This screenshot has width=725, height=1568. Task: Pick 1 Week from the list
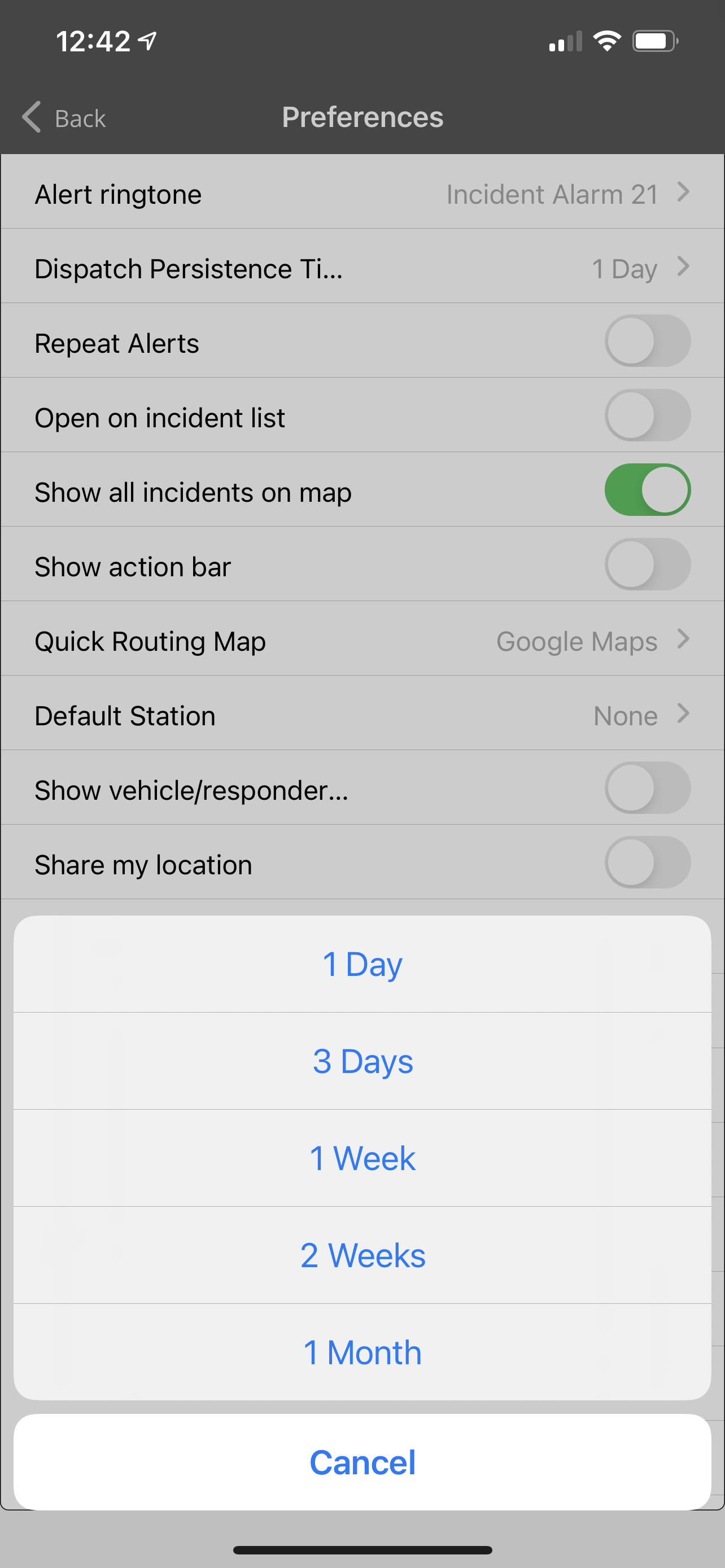[x=362, y=1158]
